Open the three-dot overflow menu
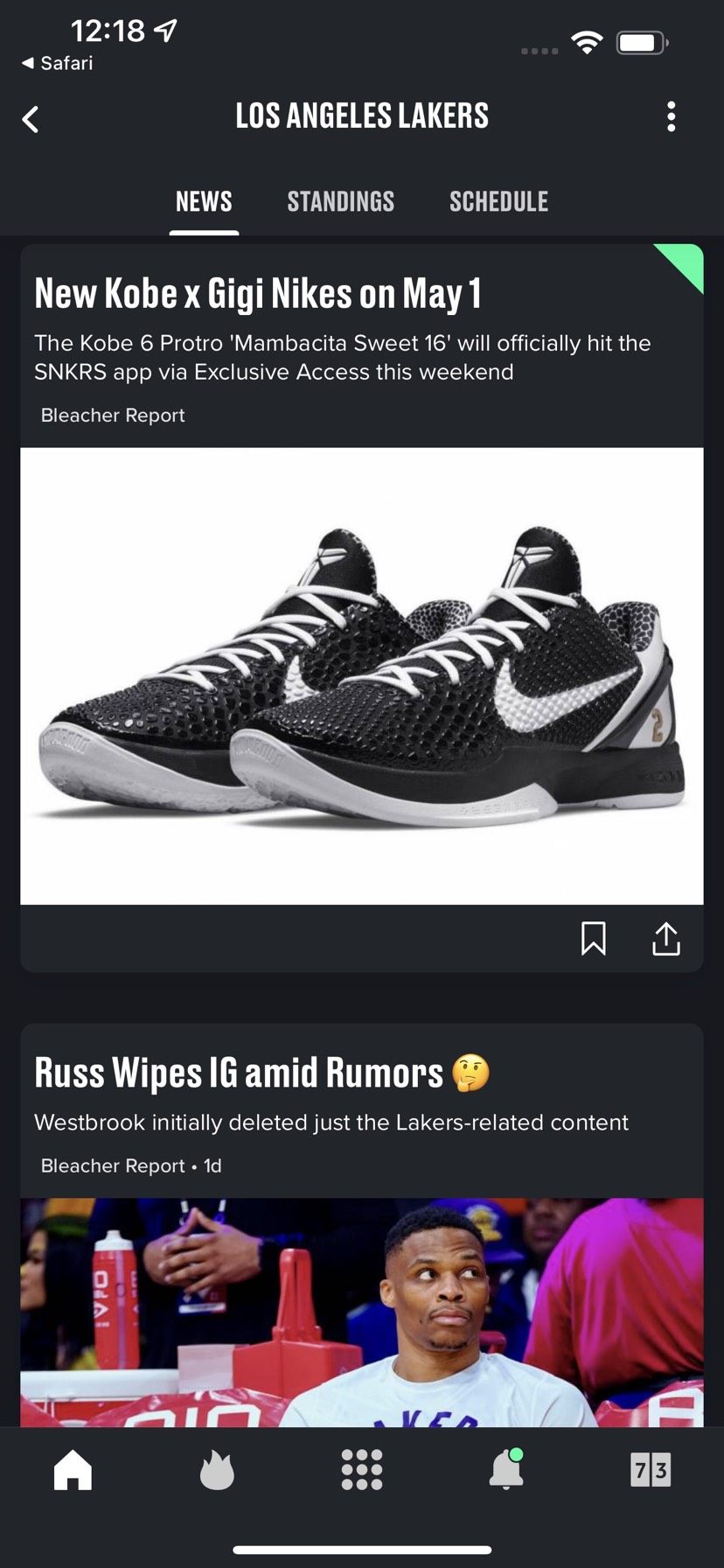Image resolution: width=724 pixels, height=1568 pixels. click(x=671, y=116)
